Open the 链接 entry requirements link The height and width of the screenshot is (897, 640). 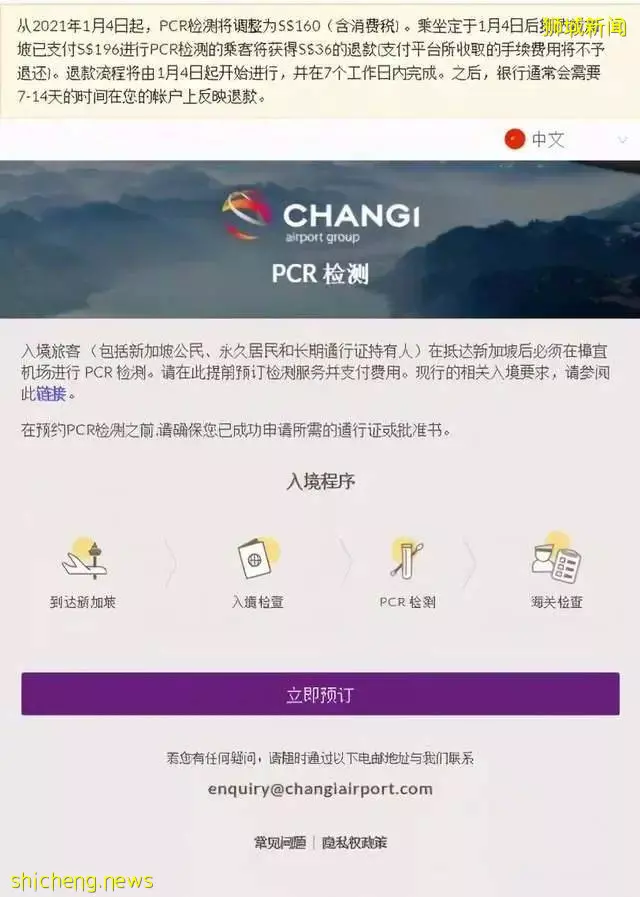[x=51, y=394]
